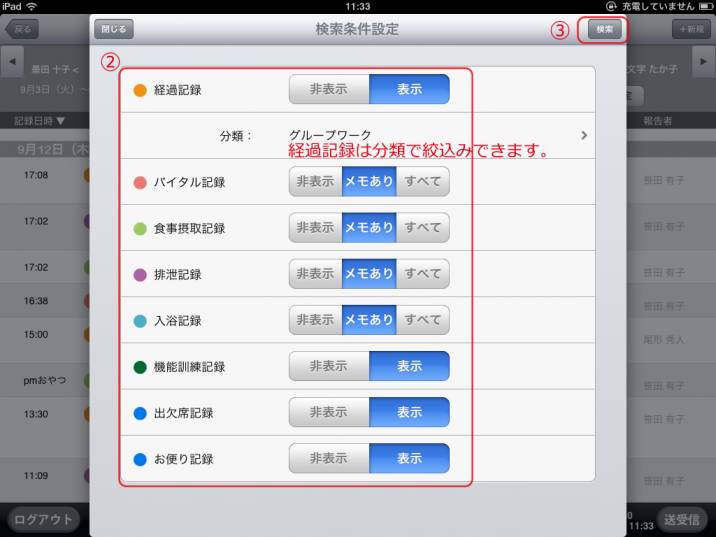The image size is (716, 537).
Task: Tap the ＋新規 button
Action: 692,30
